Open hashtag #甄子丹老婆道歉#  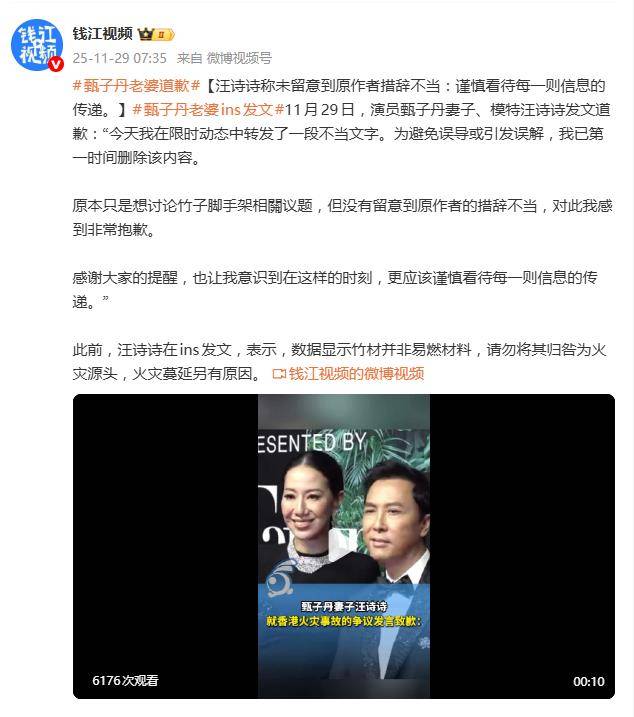[x=137, y=85]
